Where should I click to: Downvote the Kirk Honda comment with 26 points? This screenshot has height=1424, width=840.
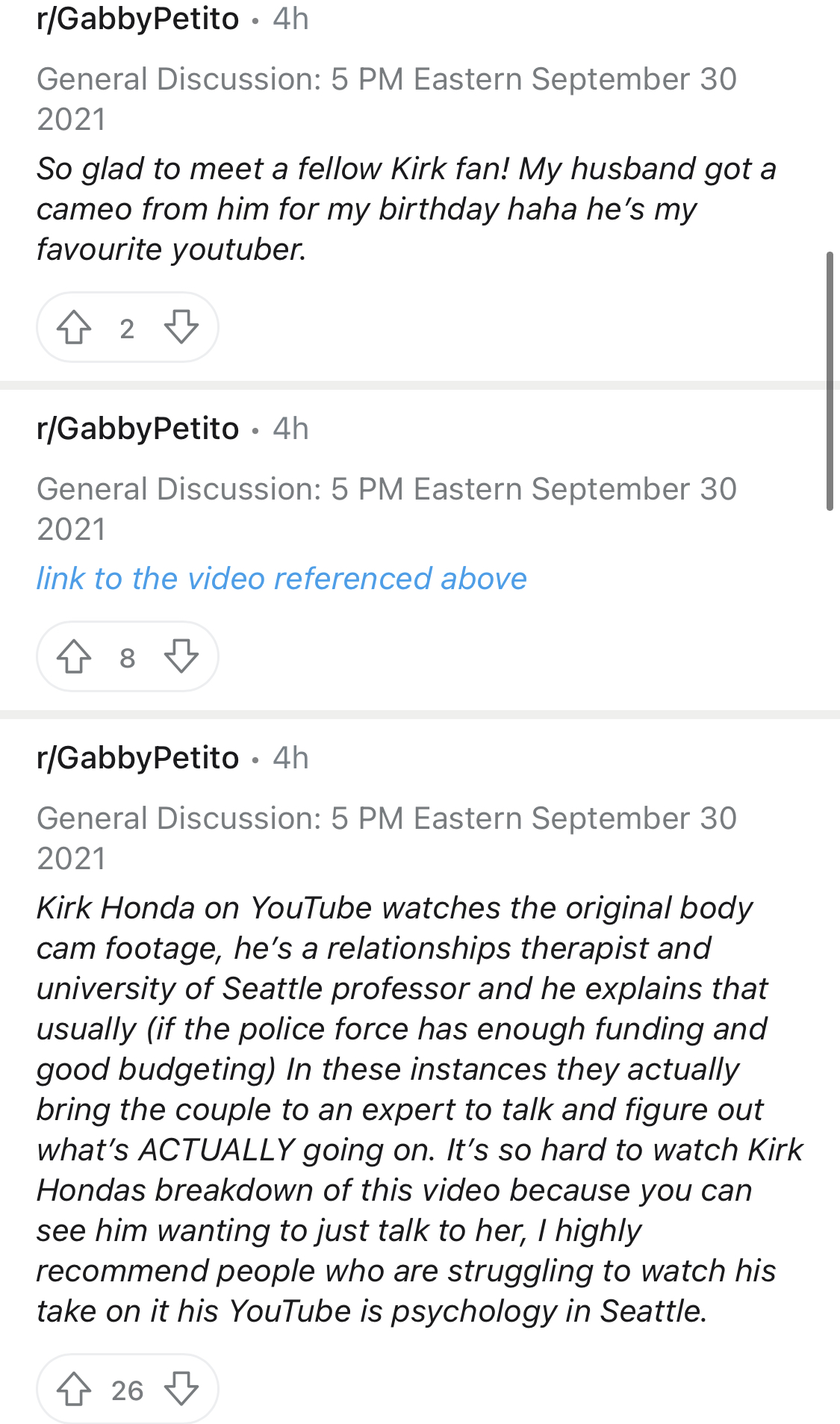click(x=181, y=1390)
